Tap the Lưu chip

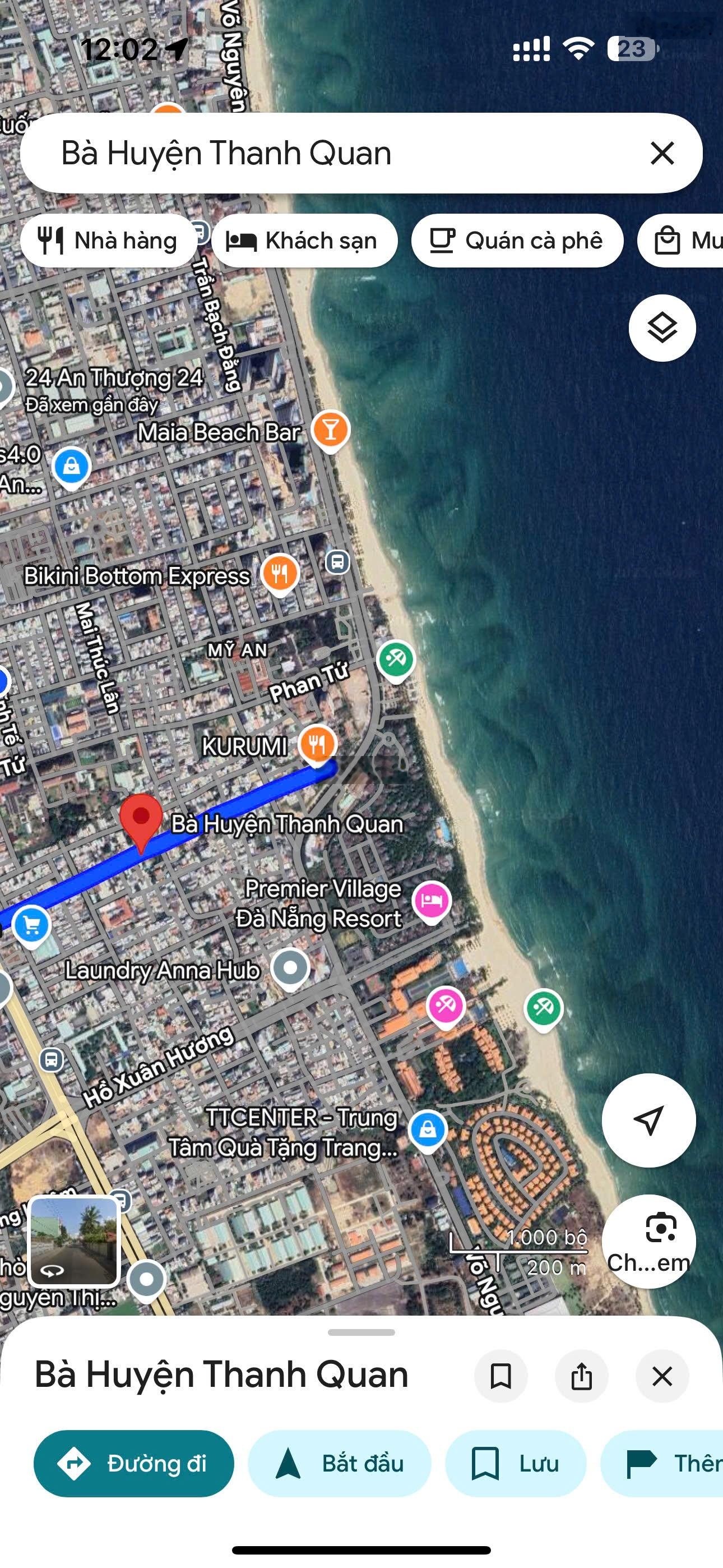pyautogui.click(x=516, y=1463)
